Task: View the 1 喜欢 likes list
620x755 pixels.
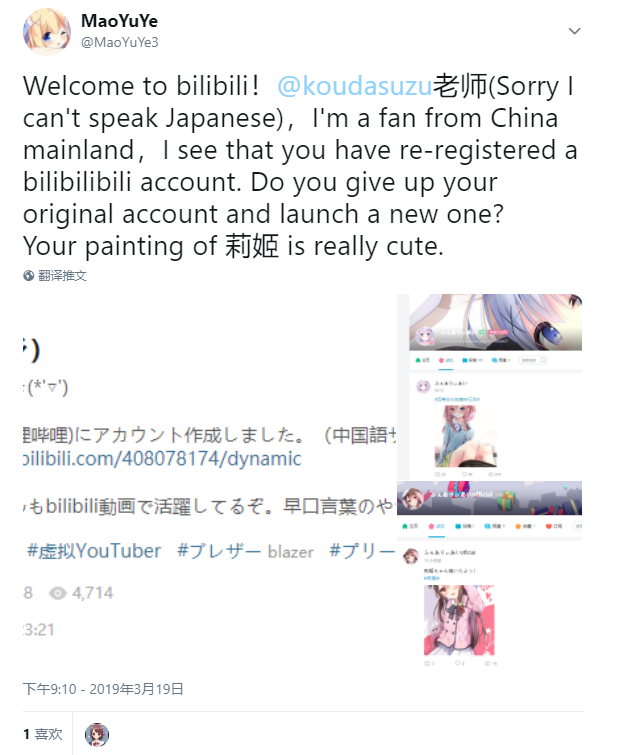Action: coord(42,734)
